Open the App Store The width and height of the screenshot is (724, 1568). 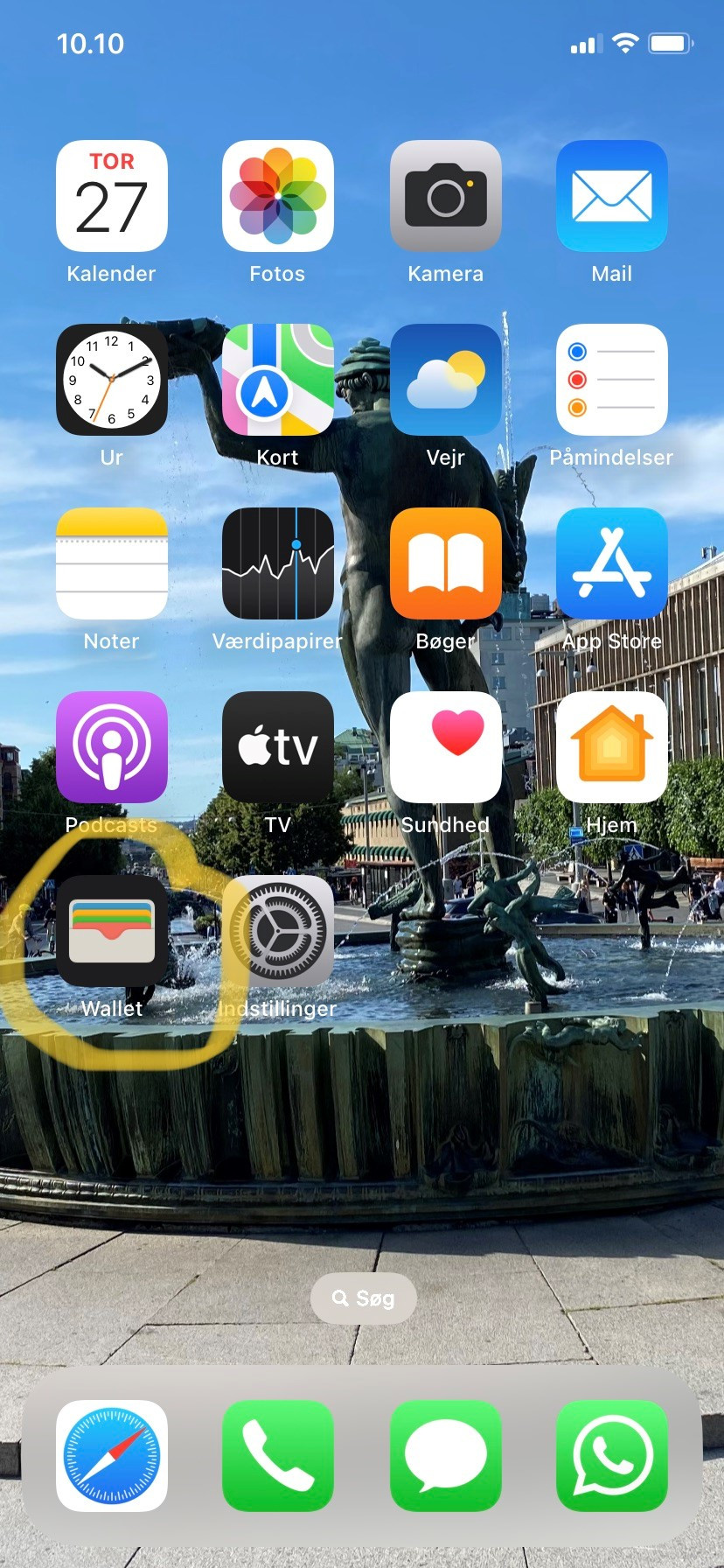pos(611,563)
